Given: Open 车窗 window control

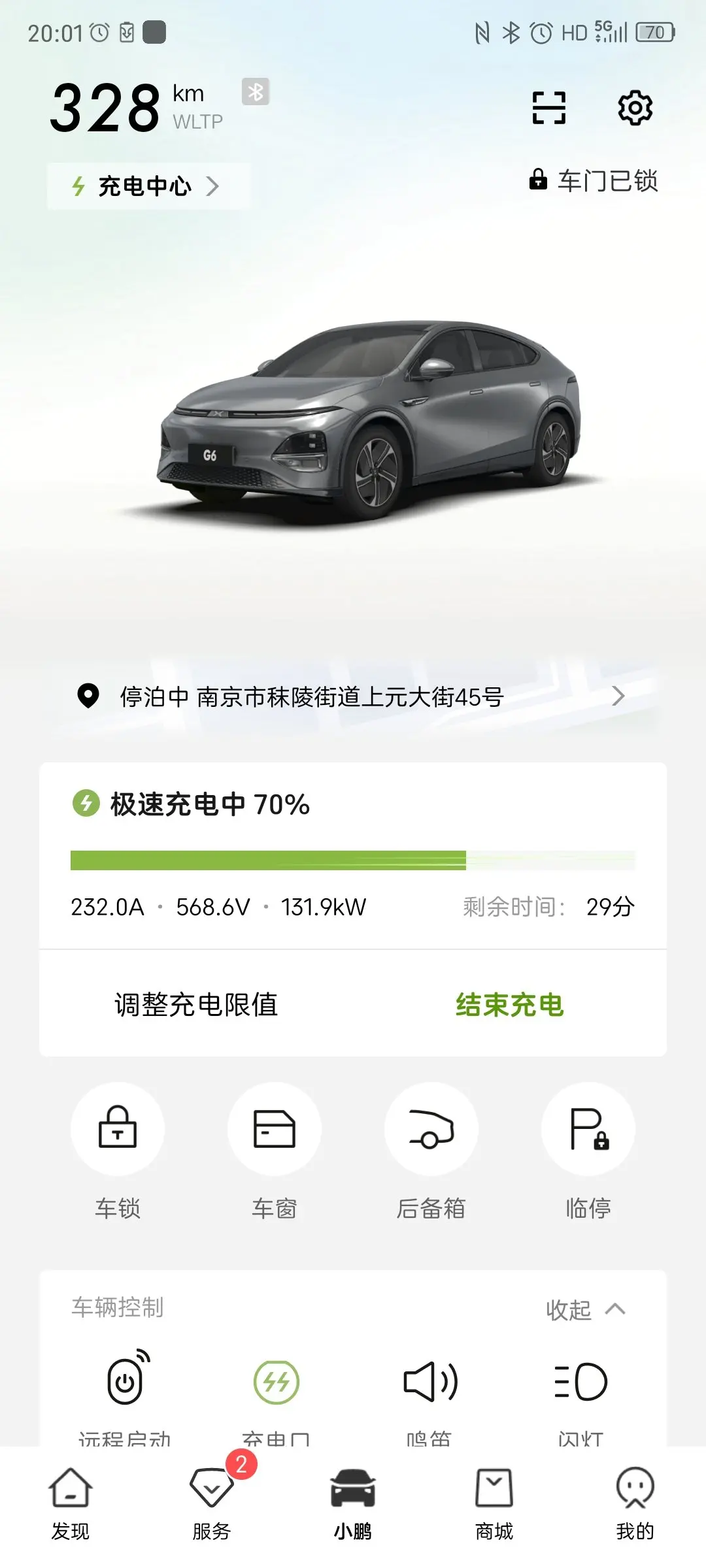Looking at the screenshot, I should pyautogui.click(x=275, y=1129).
